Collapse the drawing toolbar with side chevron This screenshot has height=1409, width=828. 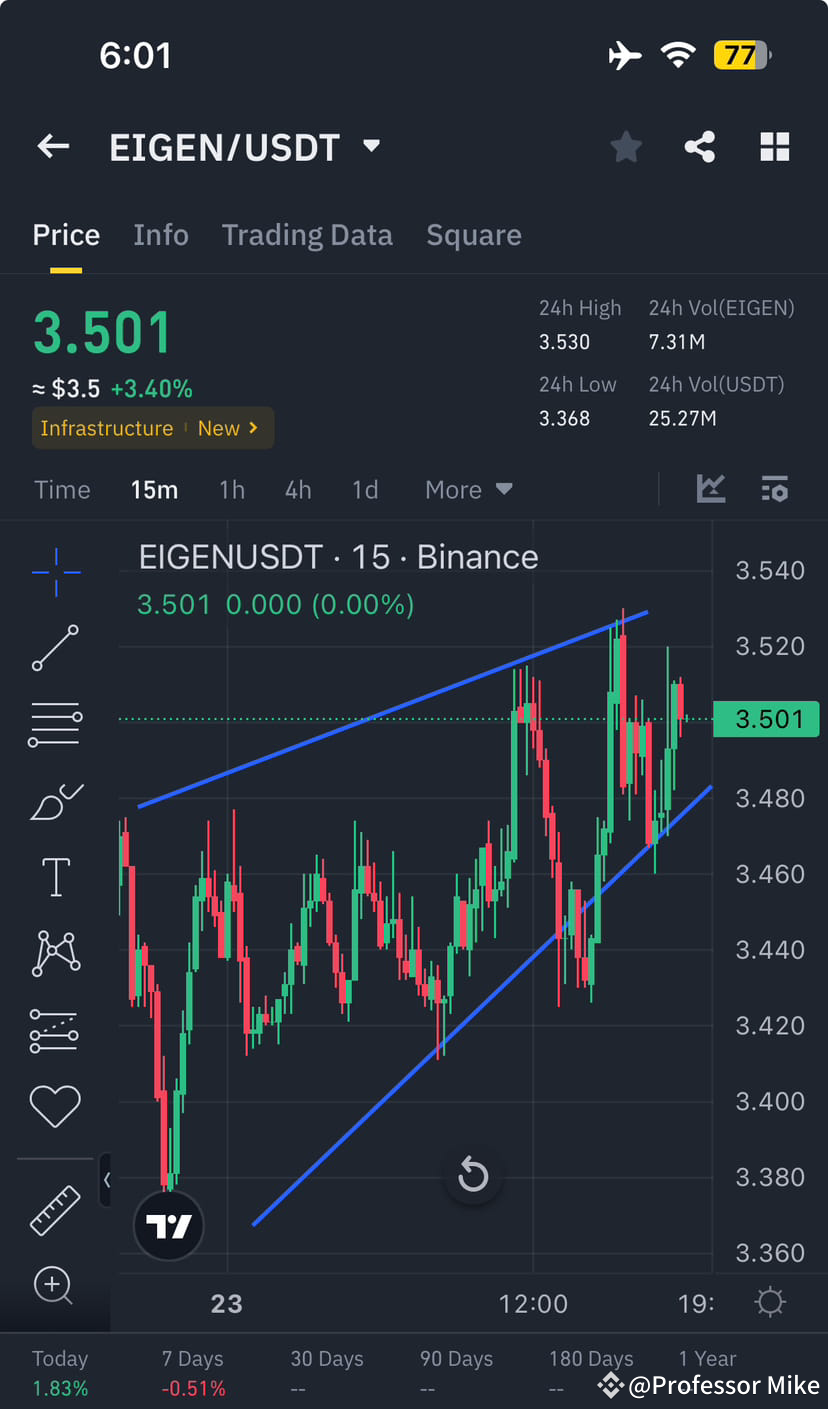[x=107, y=1180]
